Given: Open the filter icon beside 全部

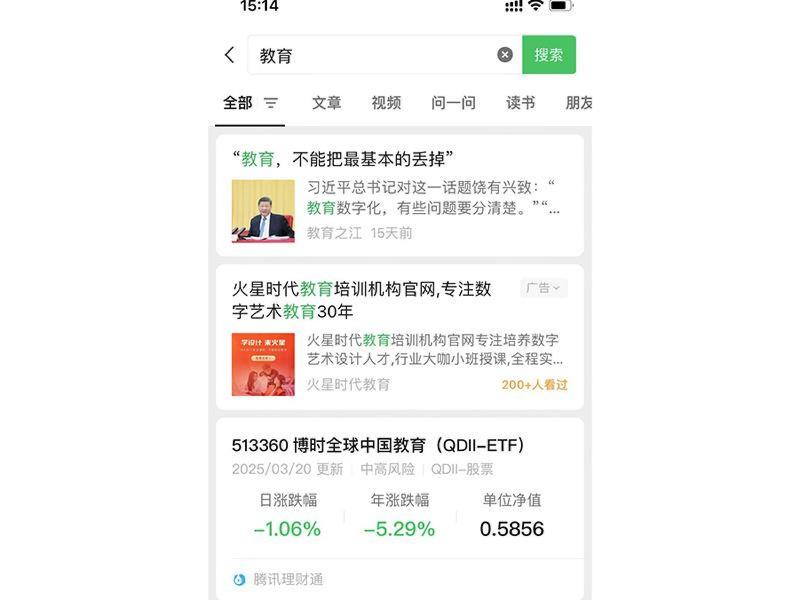Looking at the screenshot, I should [x=271, y=103].
